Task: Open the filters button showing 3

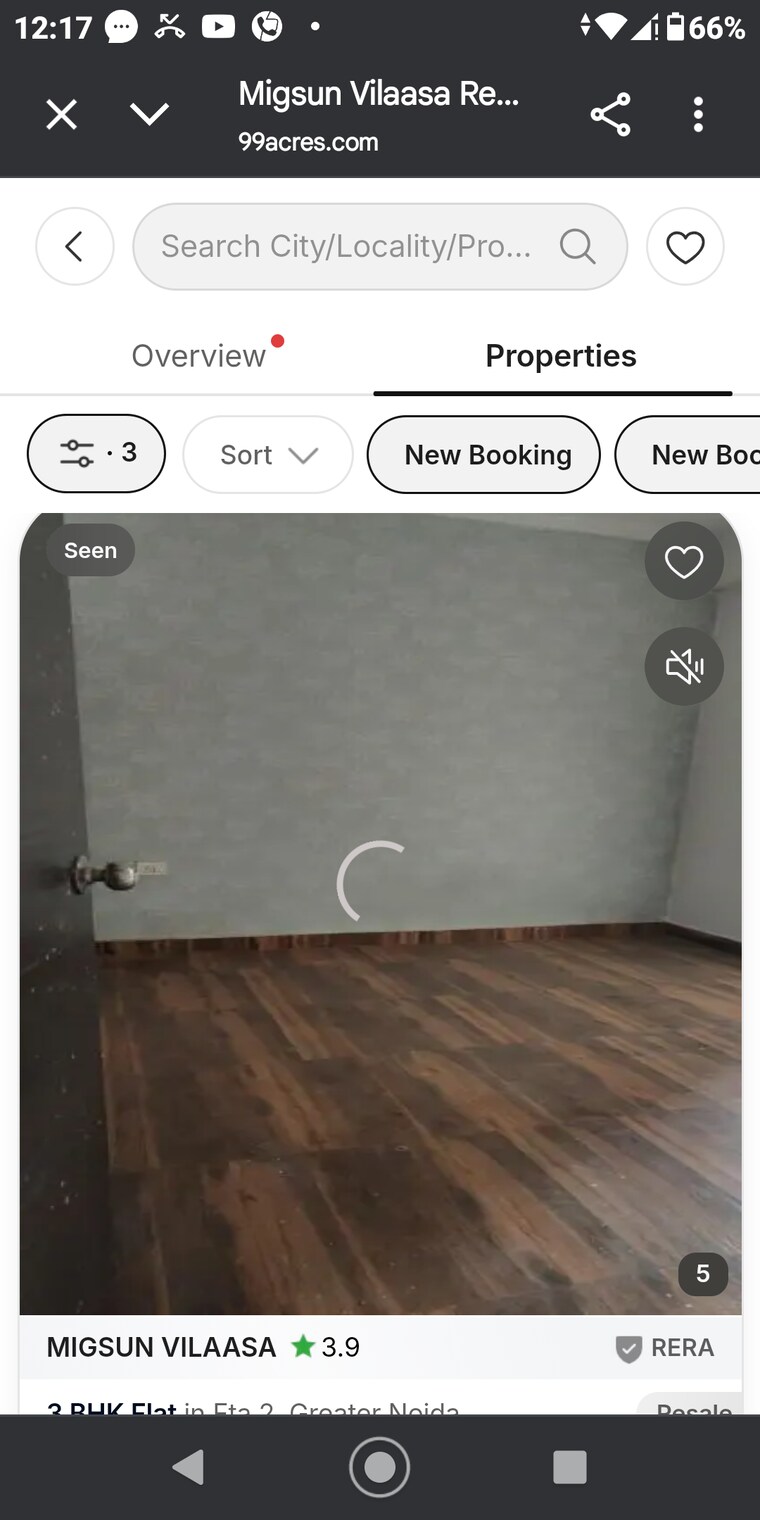Action: 96,453
